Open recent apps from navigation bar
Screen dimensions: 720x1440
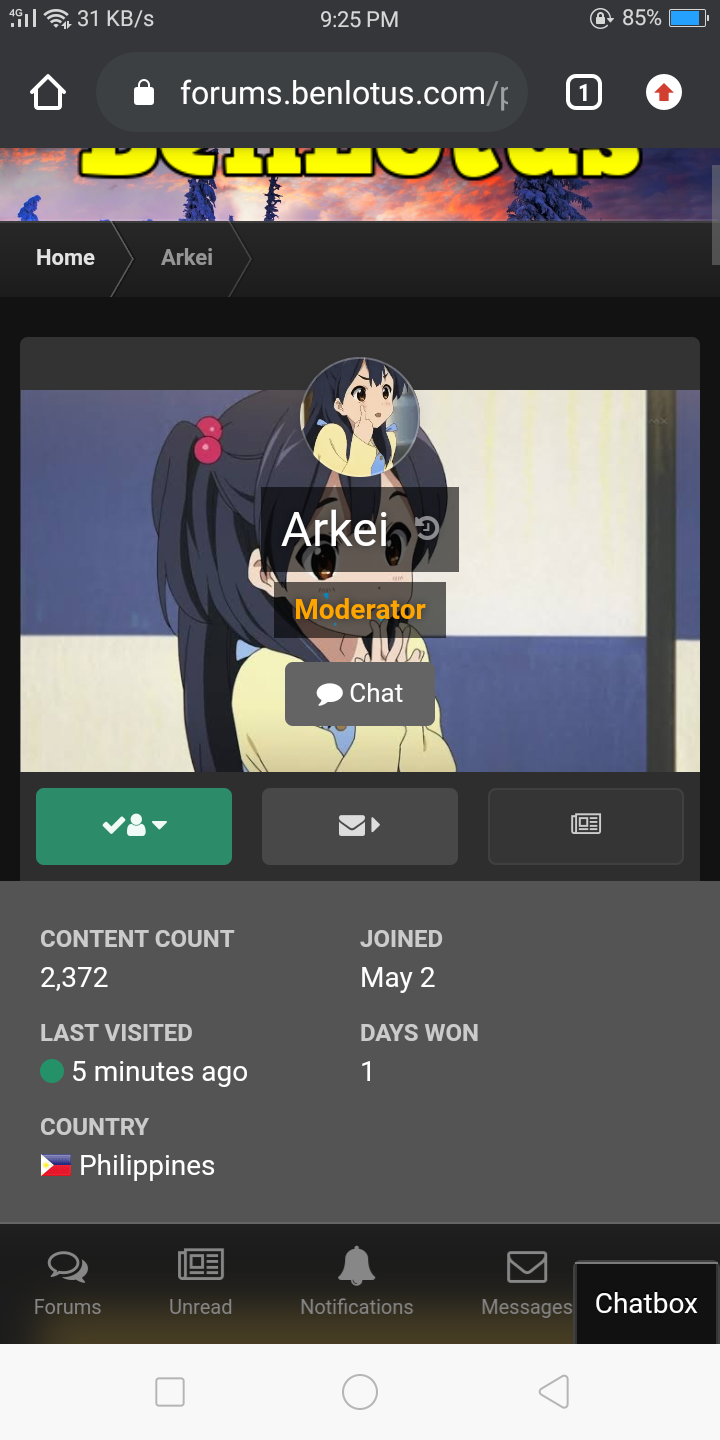(x=170, y=1392)
